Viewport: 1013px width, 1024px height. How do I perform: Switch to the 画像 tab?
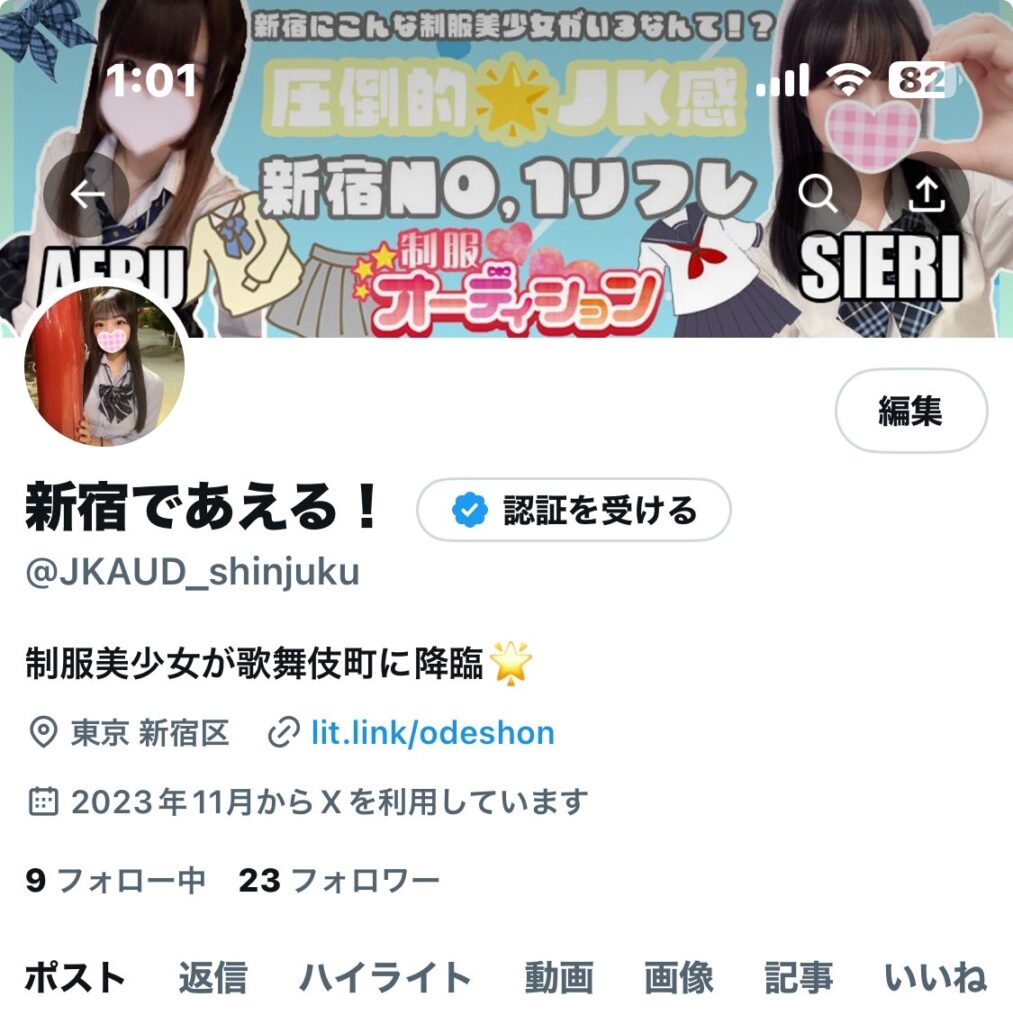point(679,978)
